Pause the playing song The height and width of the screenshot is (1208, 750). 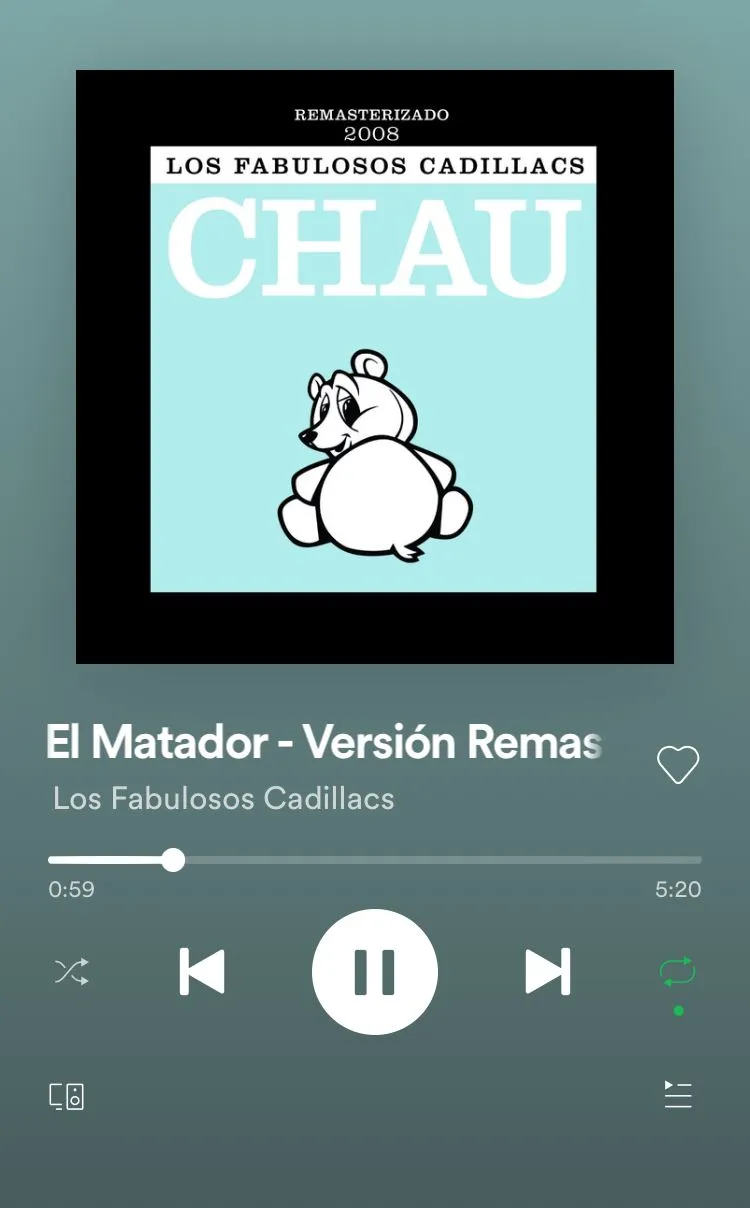coord(374,971)
